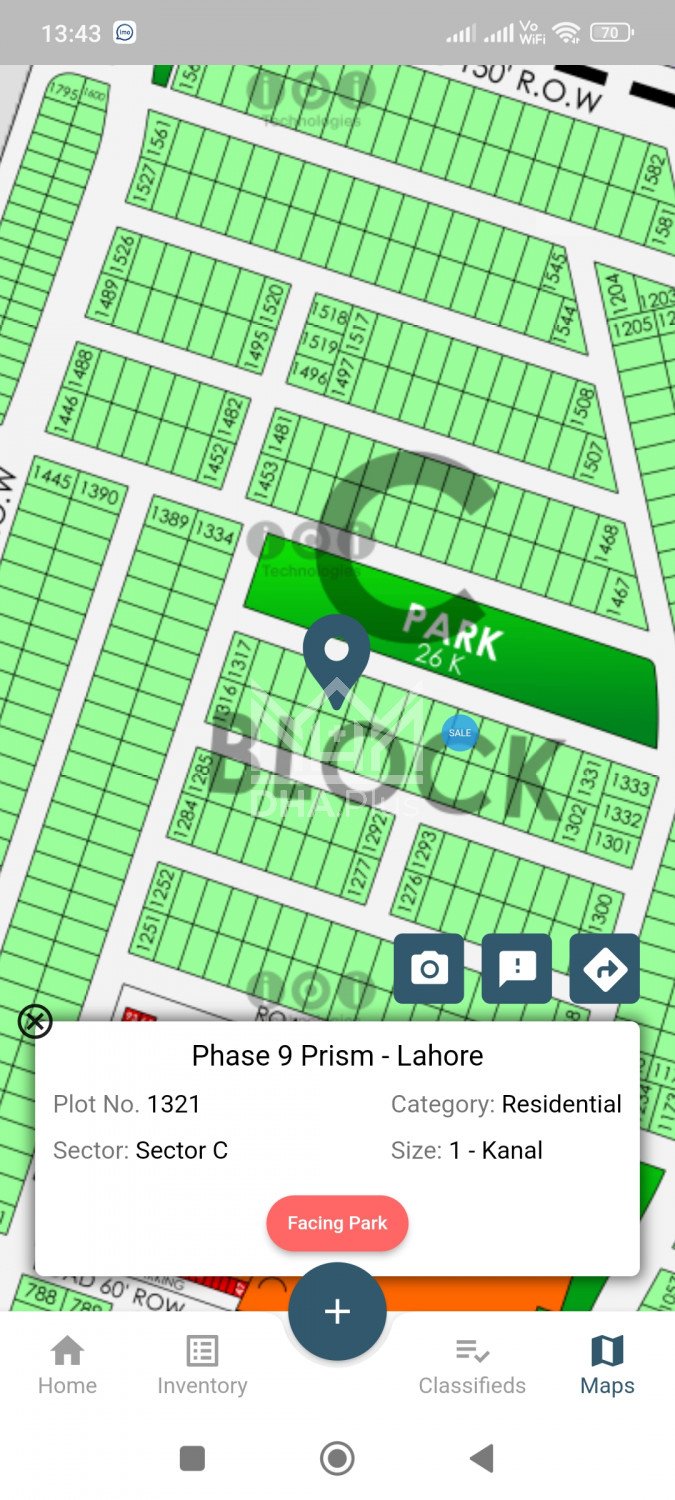Report an issue with the feedback icon
Screen dimensions: 675x1500
point(517,968)
